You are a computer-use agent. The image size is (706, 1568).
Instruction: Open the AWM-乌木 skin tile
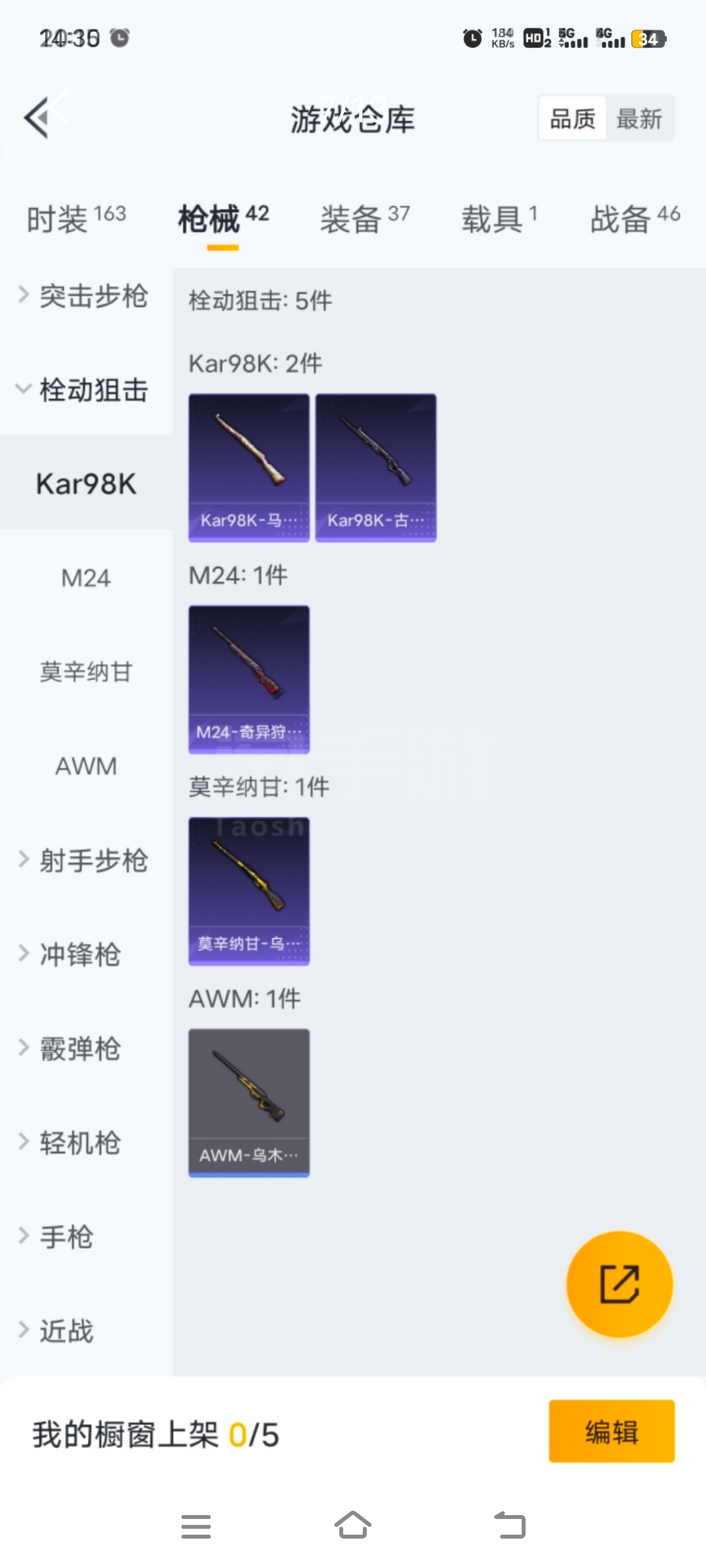[248, 1102]
